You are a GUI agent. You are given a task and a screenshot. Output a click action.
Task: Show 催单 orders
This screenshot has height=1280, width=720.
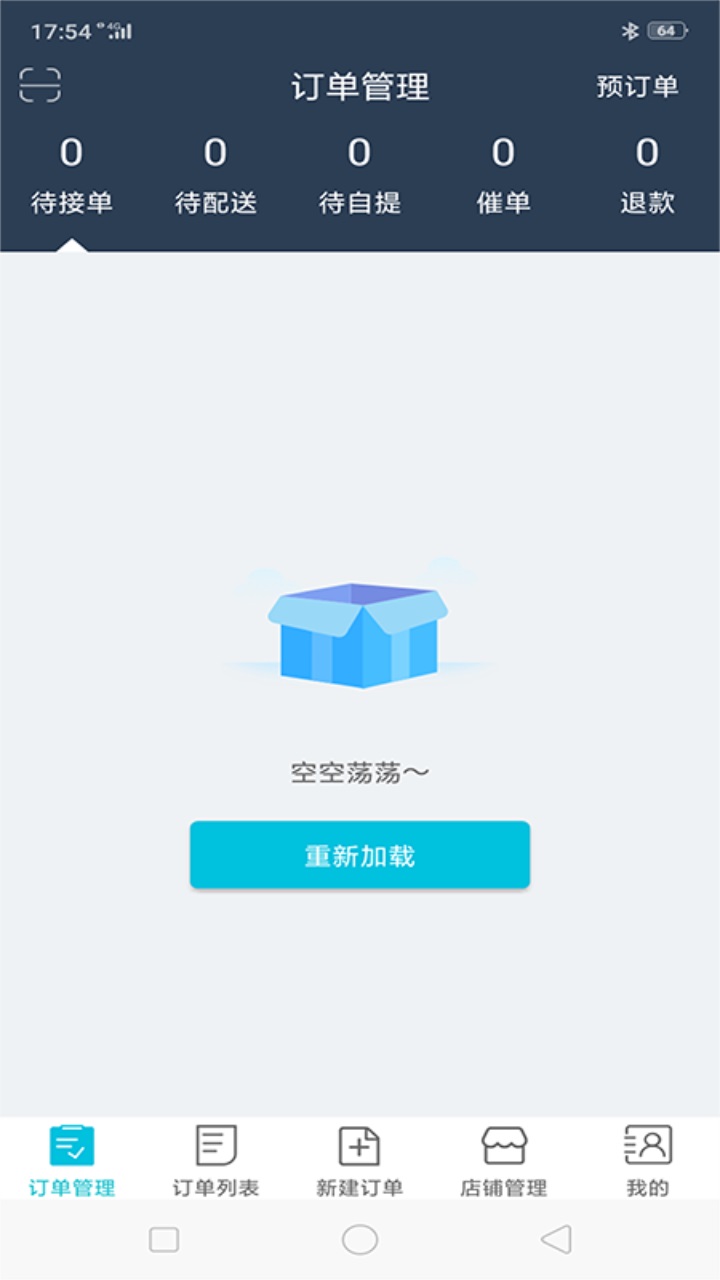point(503,177)
